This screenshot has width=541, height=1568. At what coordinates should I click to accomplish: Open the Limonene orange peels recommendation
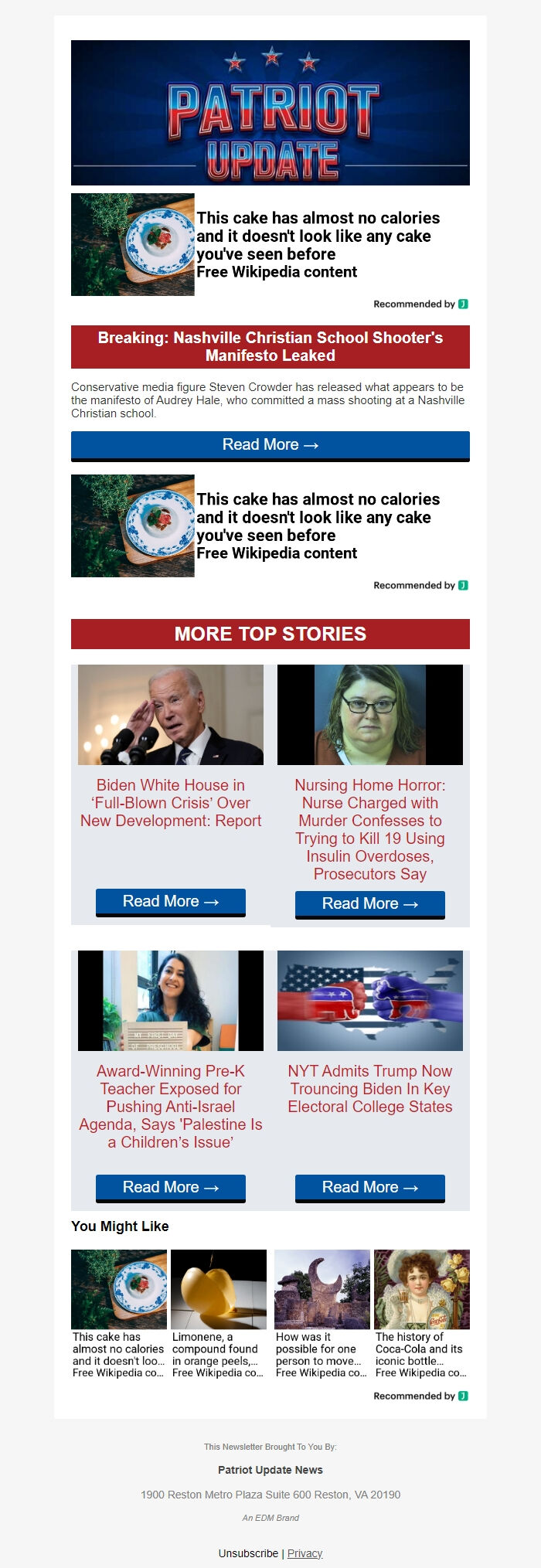tap(219, 1314)
